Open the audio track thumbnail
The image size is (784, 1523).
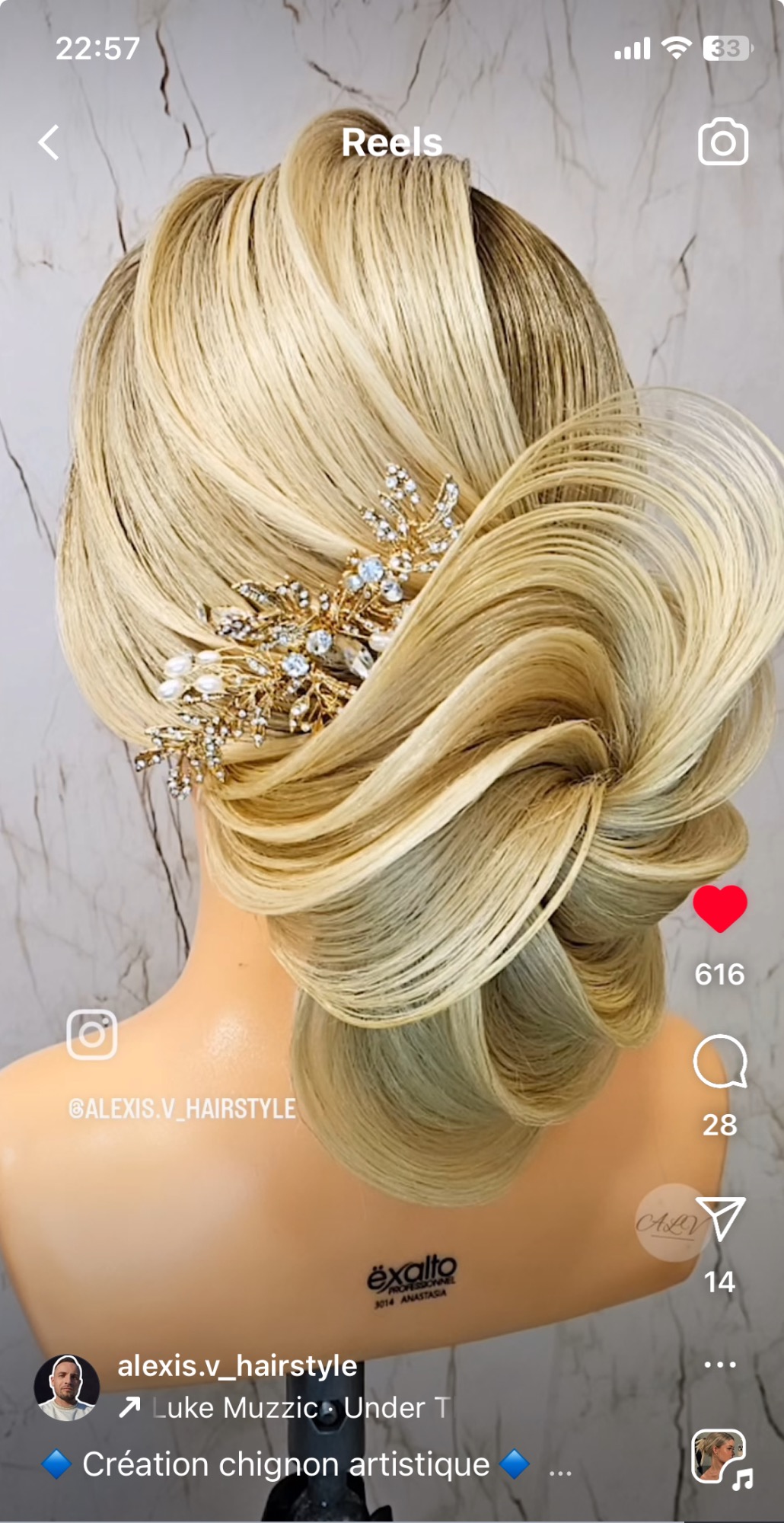click(719, 1457)
